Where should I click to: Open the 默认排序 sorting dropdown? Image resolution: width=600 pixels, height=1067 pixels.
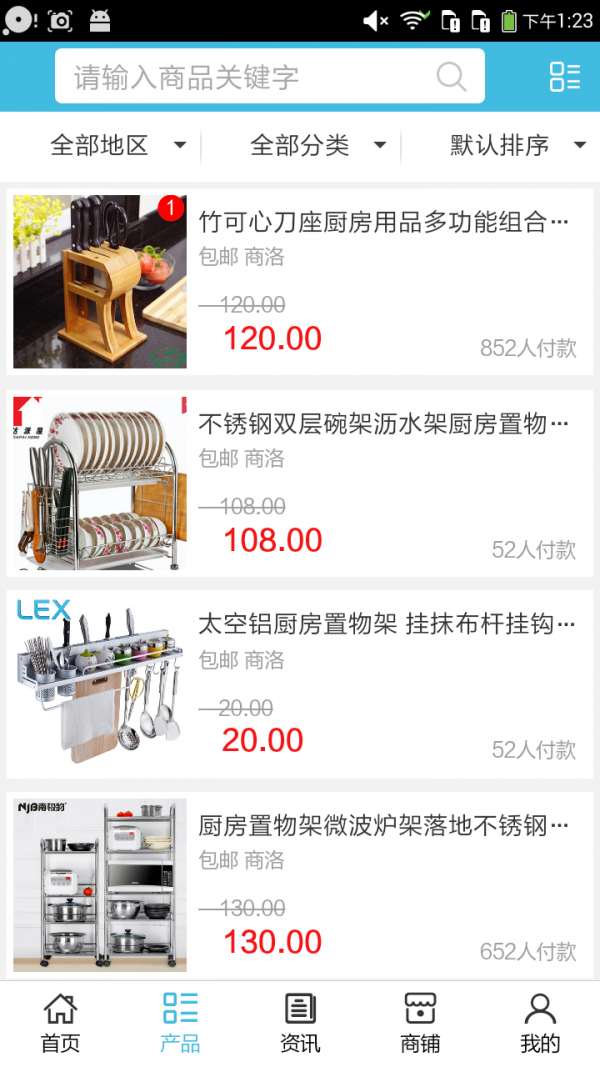coord(516,146)
